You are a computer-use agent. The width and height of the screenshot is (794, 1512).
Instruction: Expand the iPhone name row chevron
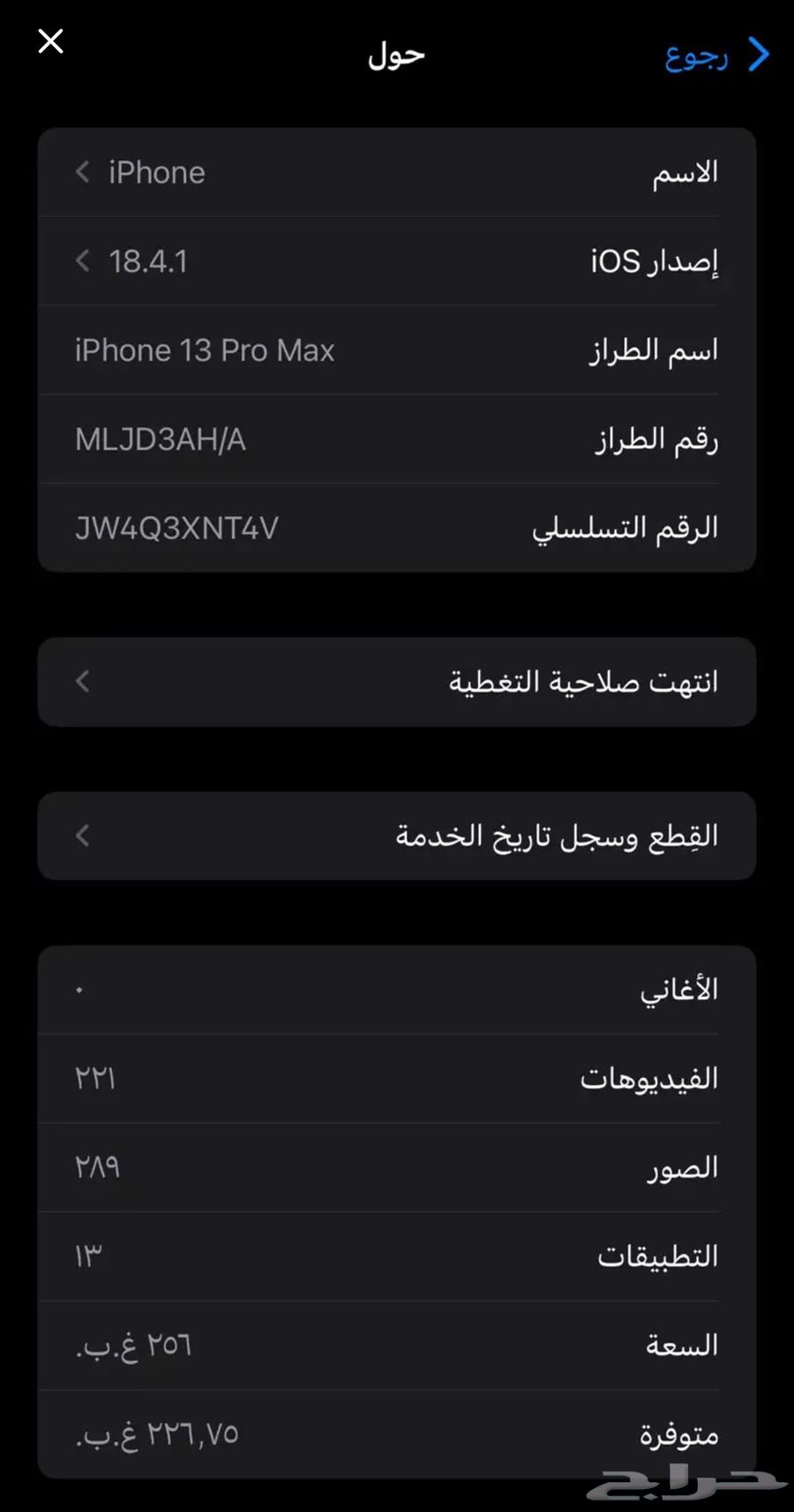pos(82,173)
